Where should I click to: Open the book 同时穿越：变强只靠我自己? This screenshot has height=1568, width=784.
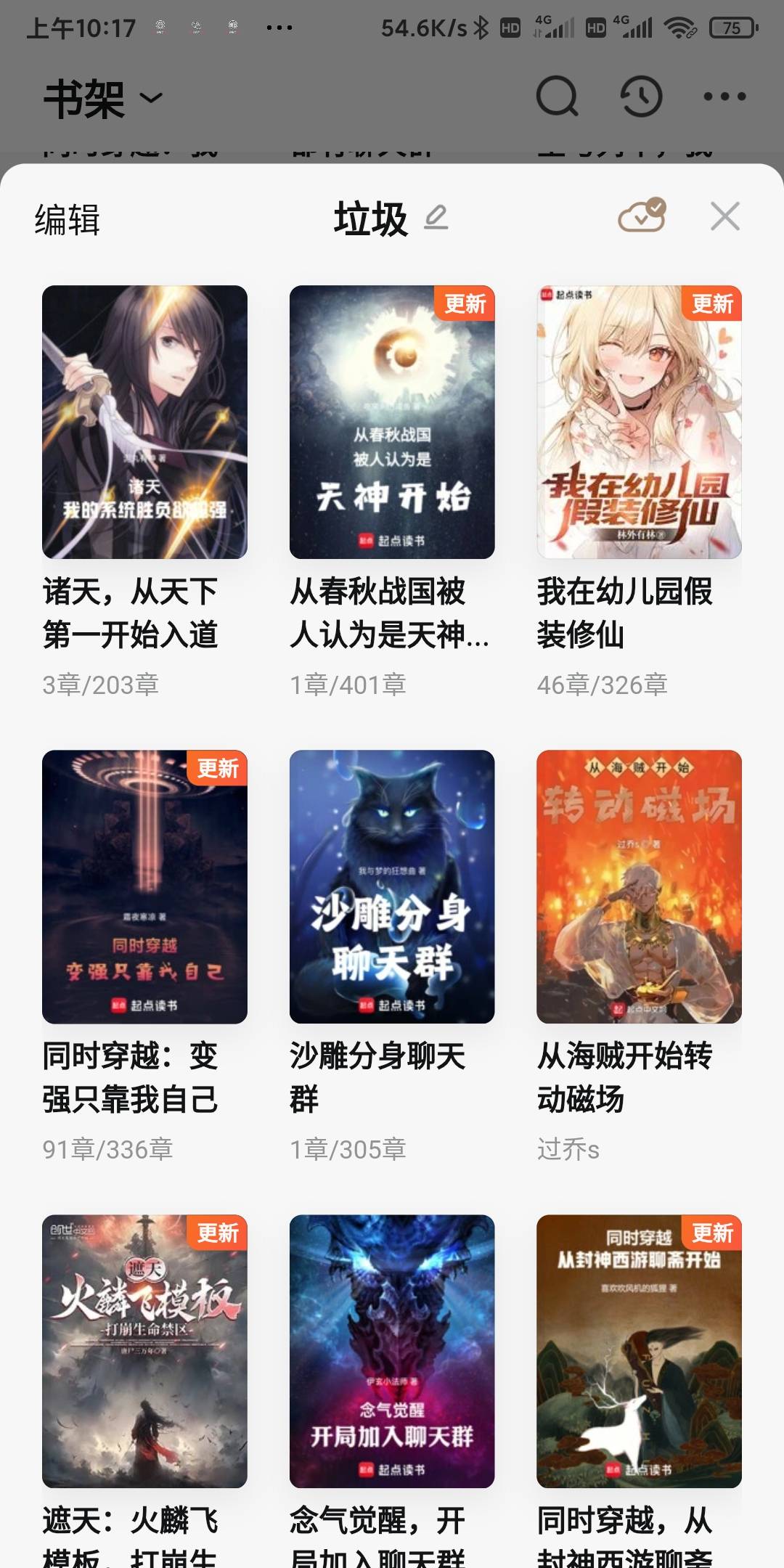pyautogui.click(x=144, y=886)
